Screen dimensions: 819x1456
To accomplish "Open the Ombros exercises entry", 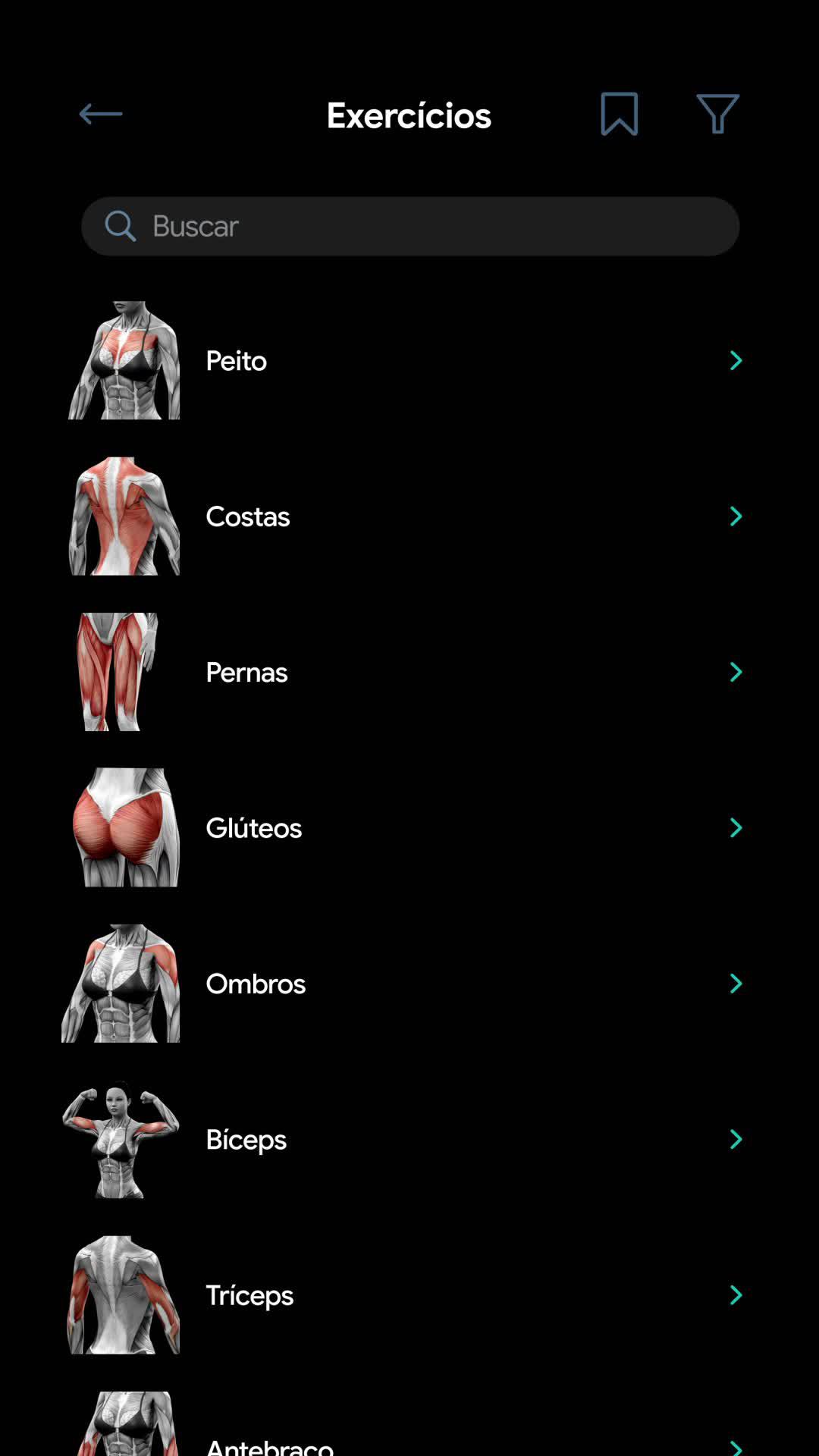I will point(409,984).
